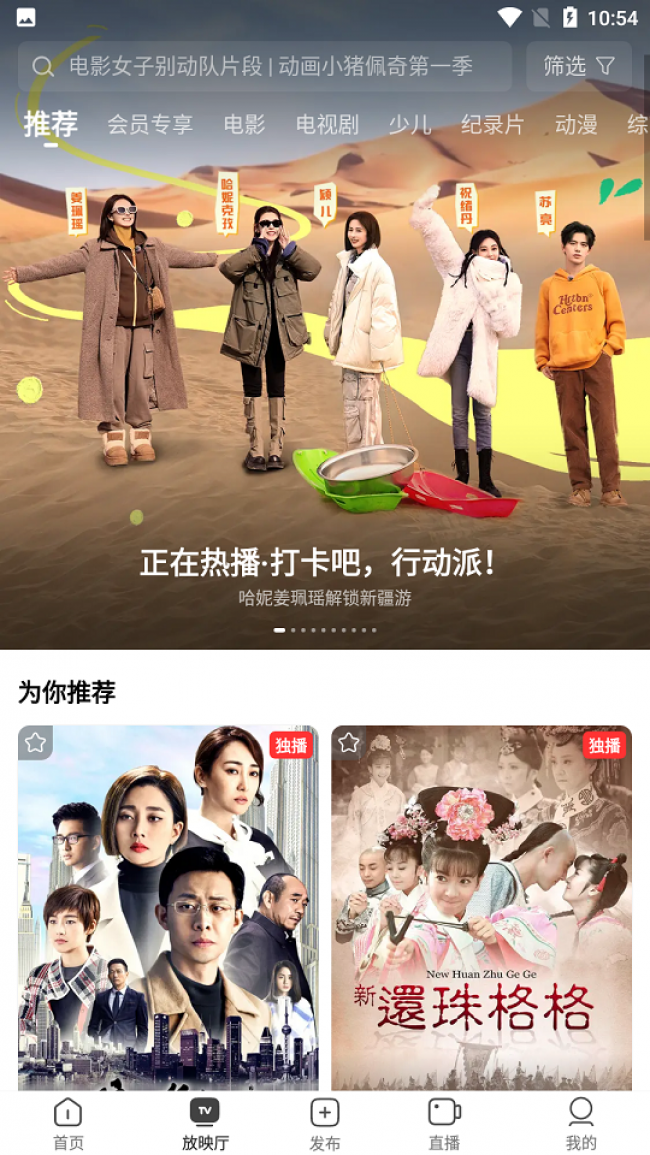Open the 筛选 filter button
The width and height of the screenshot is (650, 1155).
pos(579,66)
